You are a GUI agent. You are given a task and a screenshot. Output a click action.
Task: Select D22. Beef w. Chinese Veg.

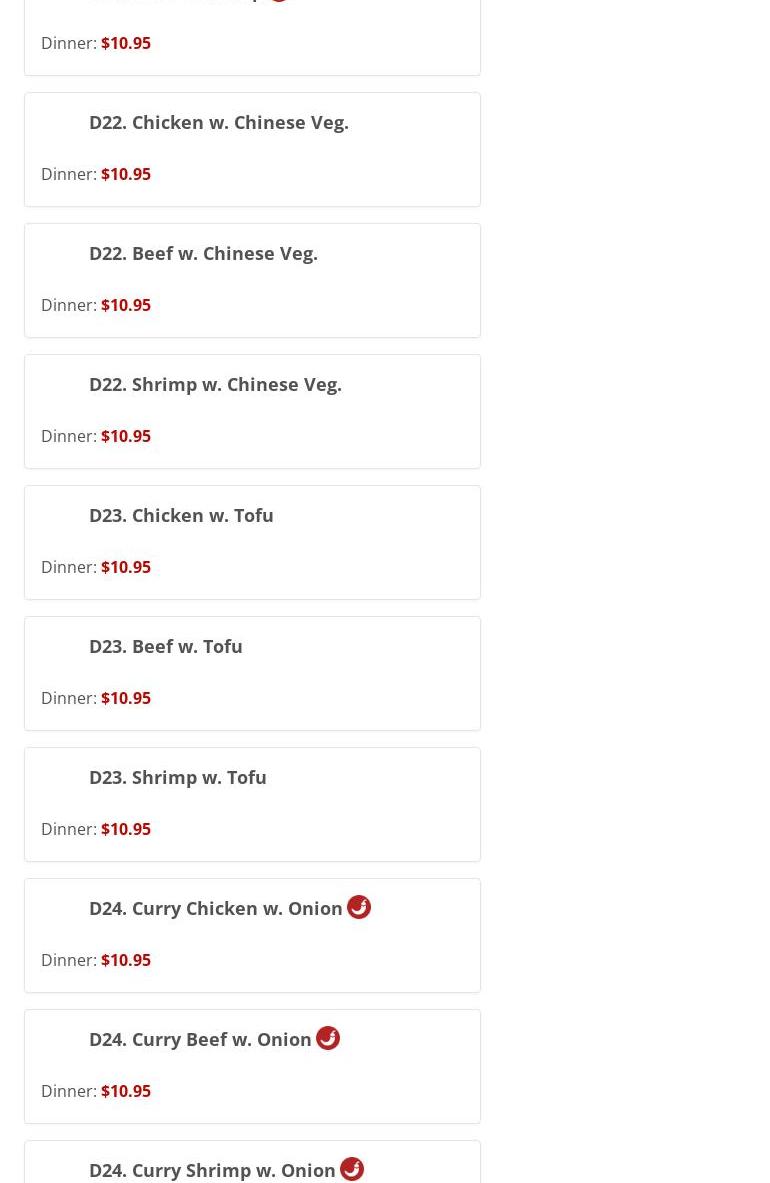click(x=203, y=254)
